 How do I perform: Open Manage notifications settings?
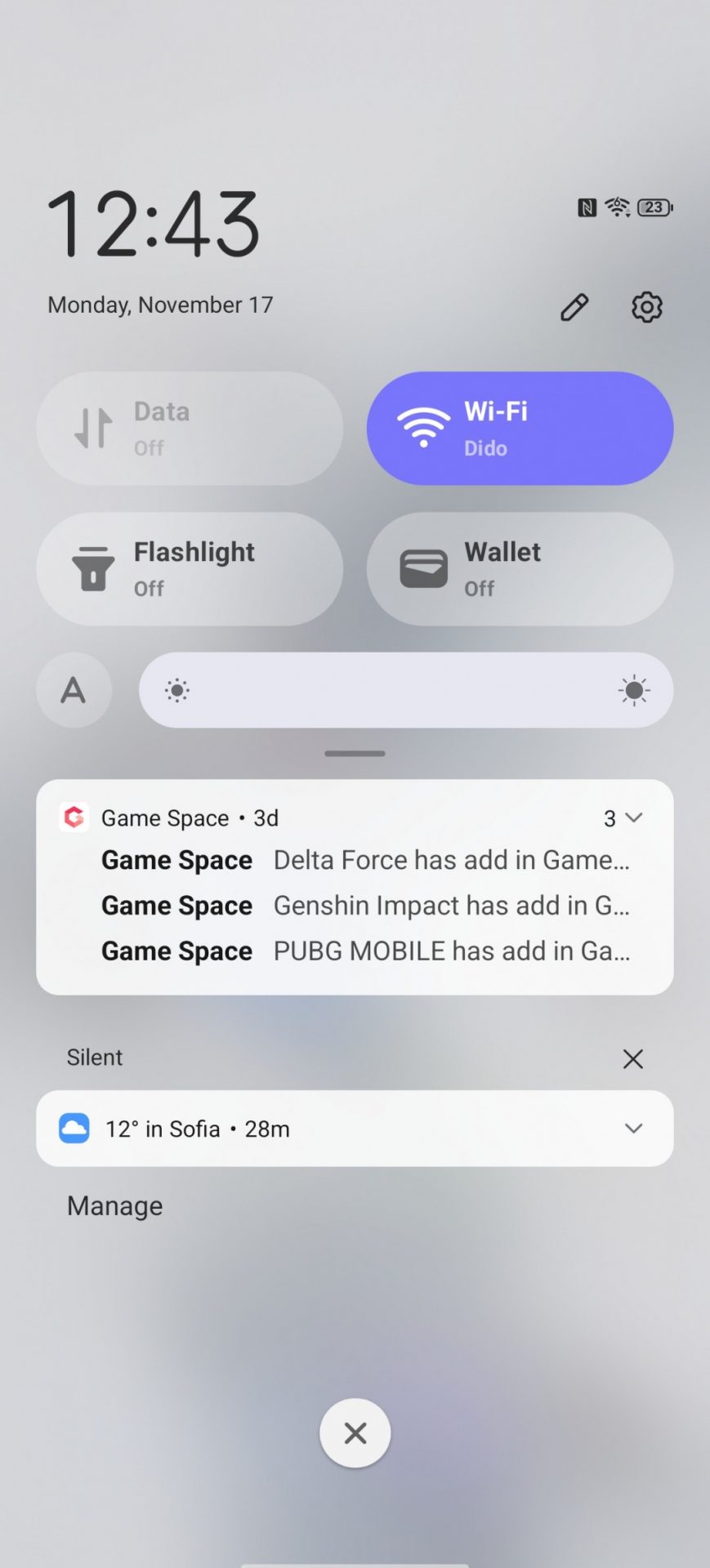[114, 1205]
